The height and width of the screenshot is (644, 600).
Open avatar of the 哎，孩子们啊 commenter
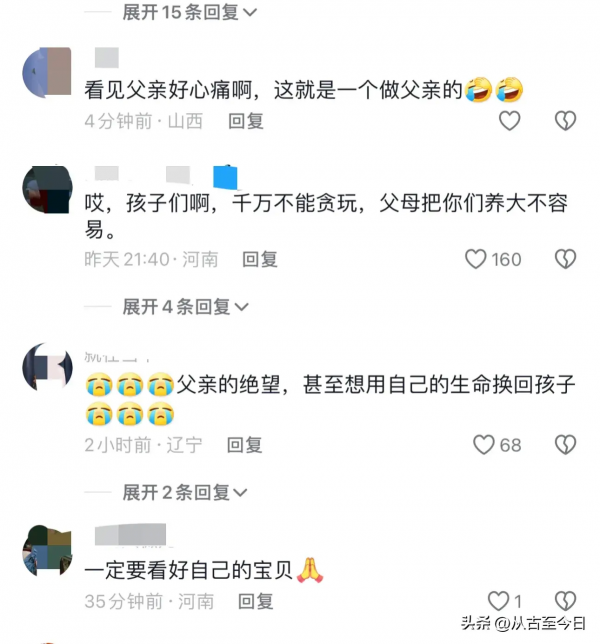47,191
